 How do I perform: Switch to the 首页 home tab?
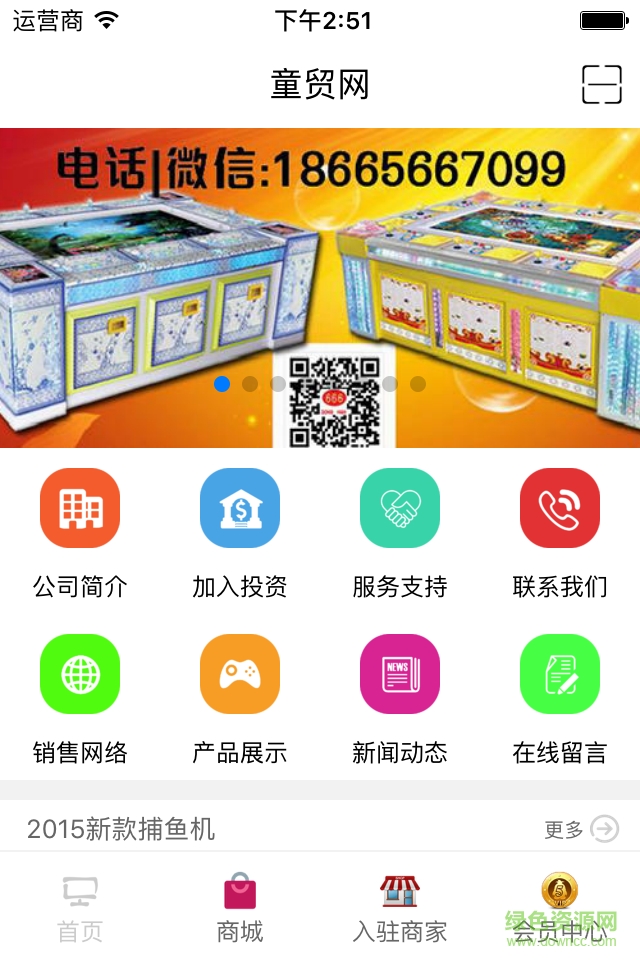80,908
